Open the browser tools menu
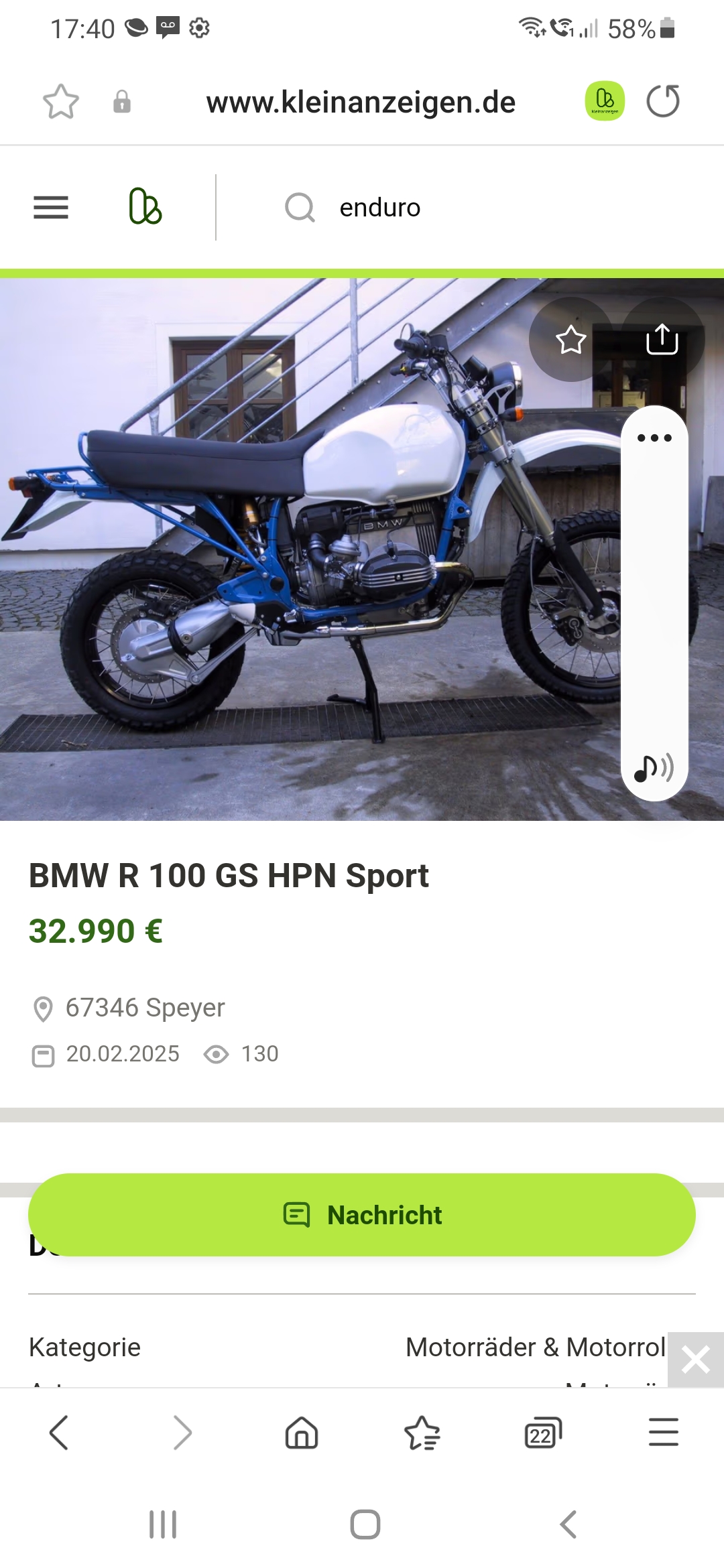This screenshot has height=1568, width=724. pyautogui.click(x=663, y=1433)
